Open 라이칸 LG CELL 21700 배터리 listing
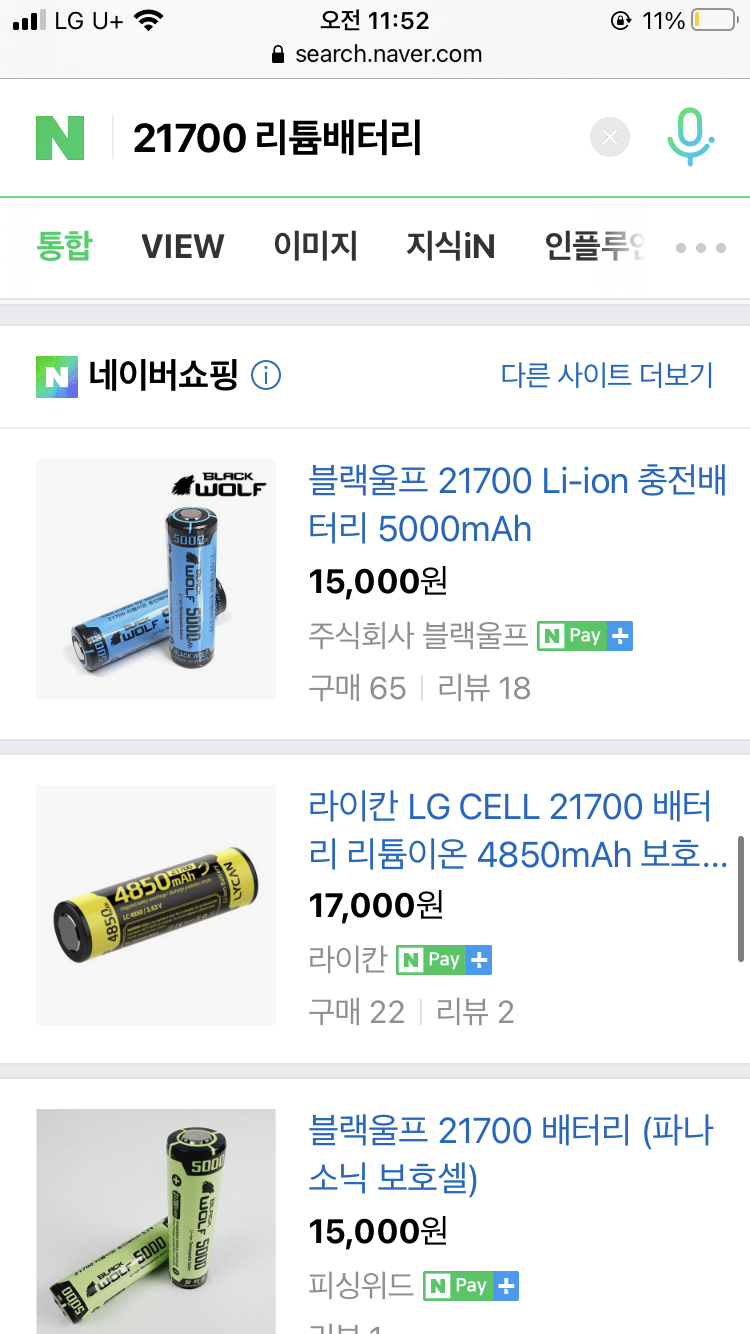Image resolution: width=750 pixels, height=1334 pixels. pos(518,830)
